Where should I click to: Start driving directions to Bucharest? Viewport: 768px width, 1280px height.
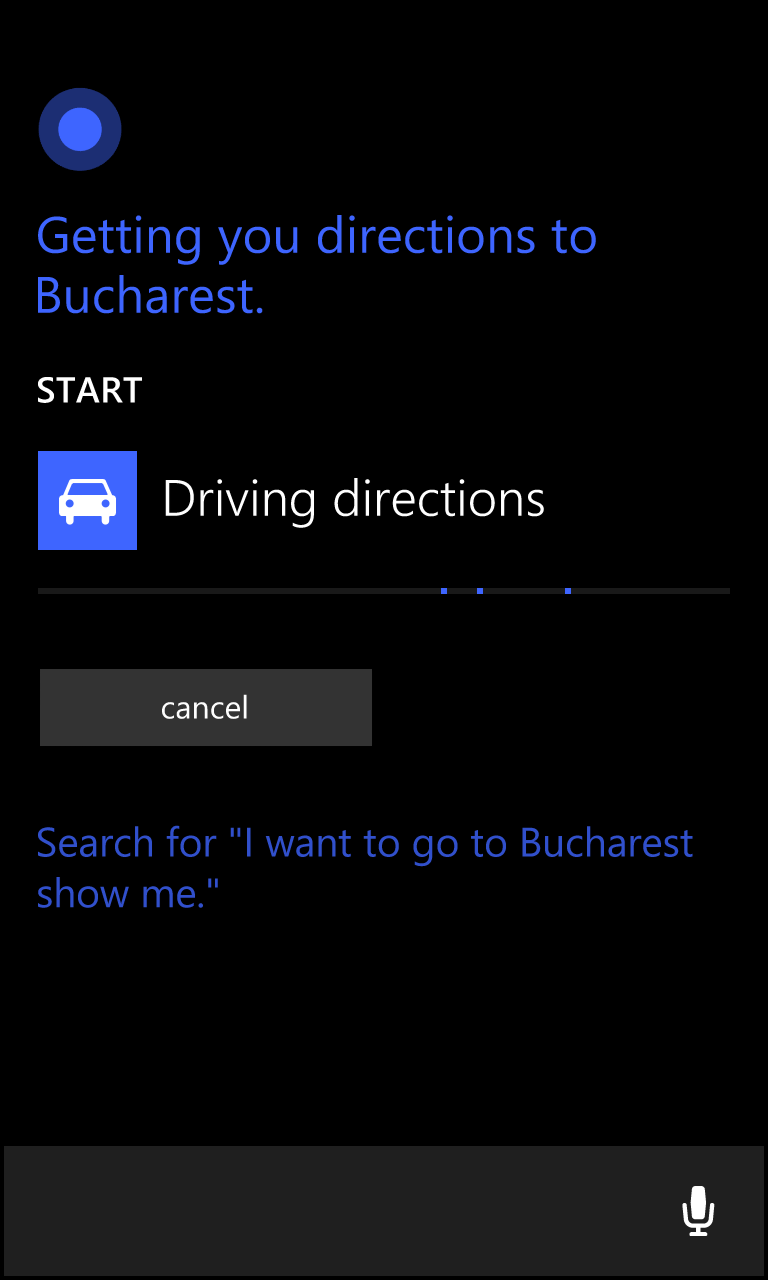[x=290, y=500]
